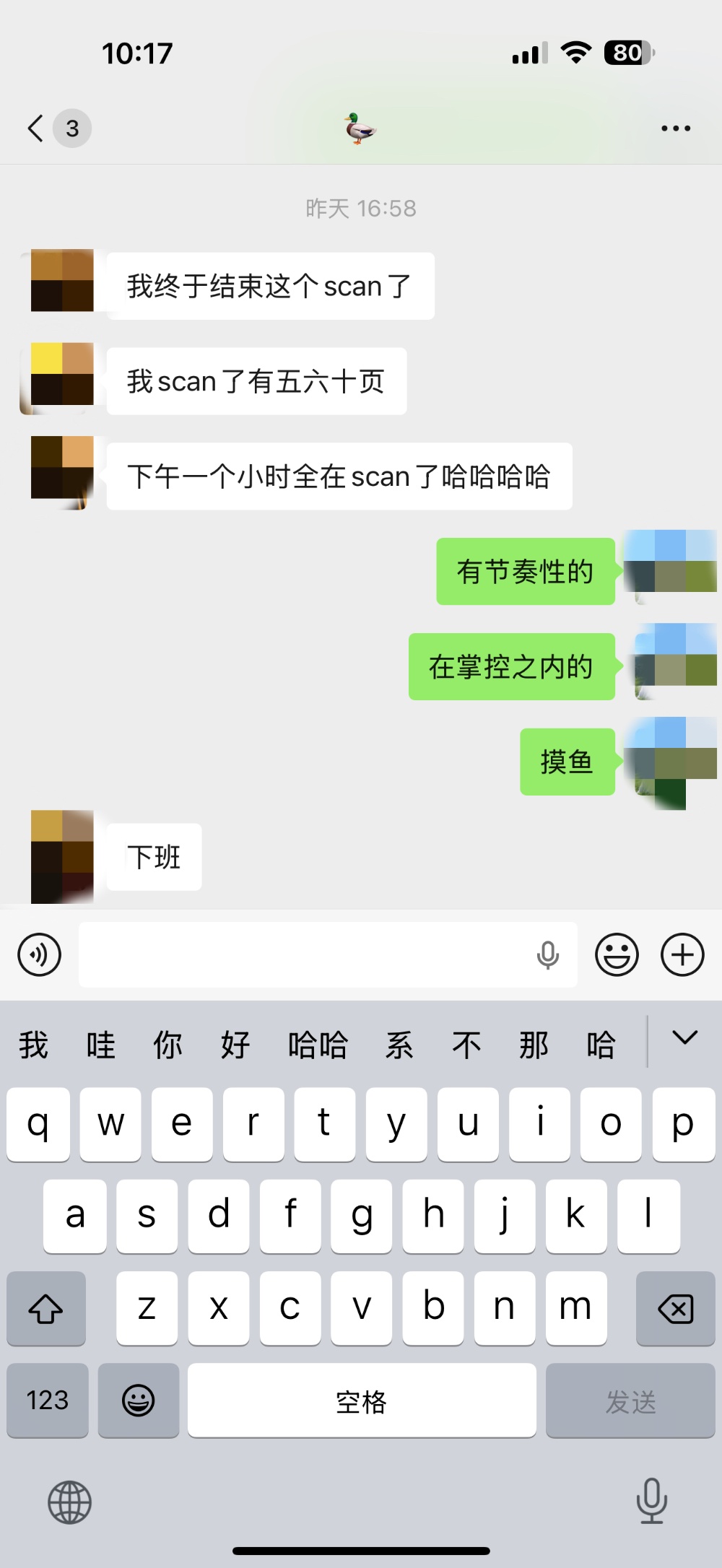Open the keyboard language globe switcher
Screen dimensions: 722x1568
point(69,1502)
